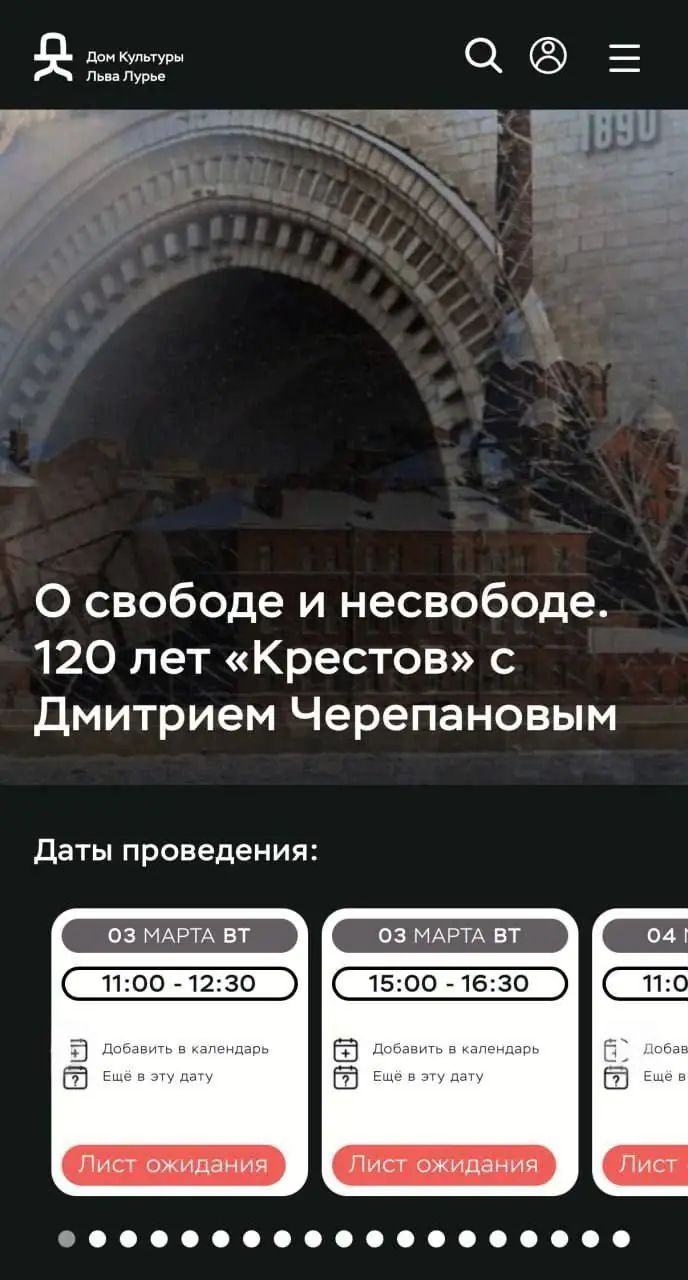
Task: Open the search magnifier icon
Action: click(x=483, y=56)
